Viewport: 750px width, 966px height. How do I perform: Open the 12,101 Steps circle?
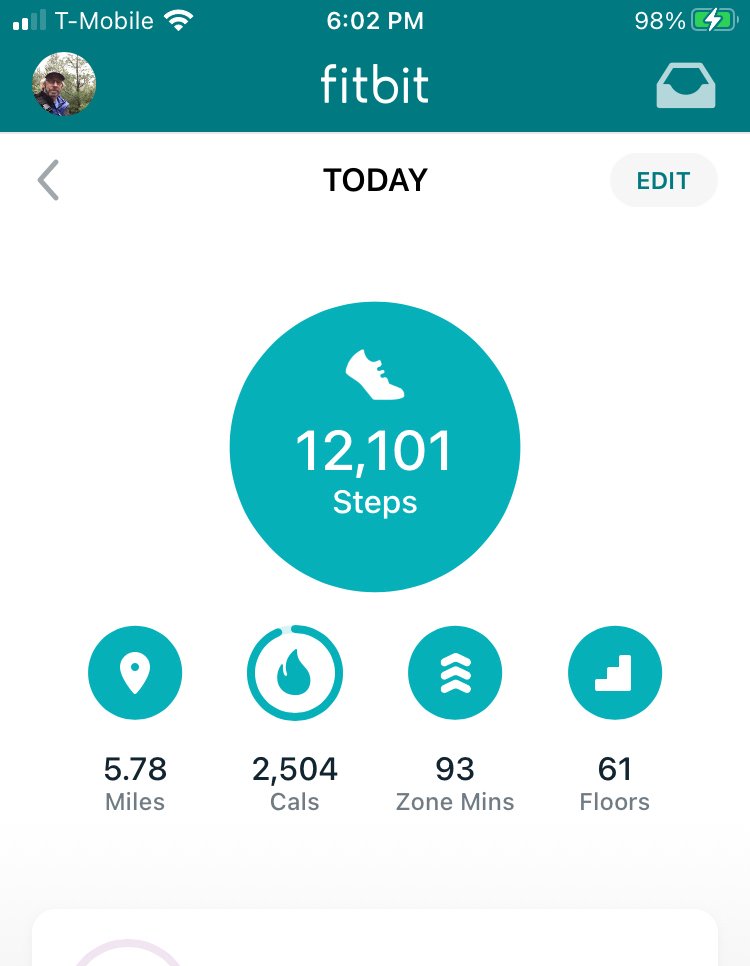375,447
